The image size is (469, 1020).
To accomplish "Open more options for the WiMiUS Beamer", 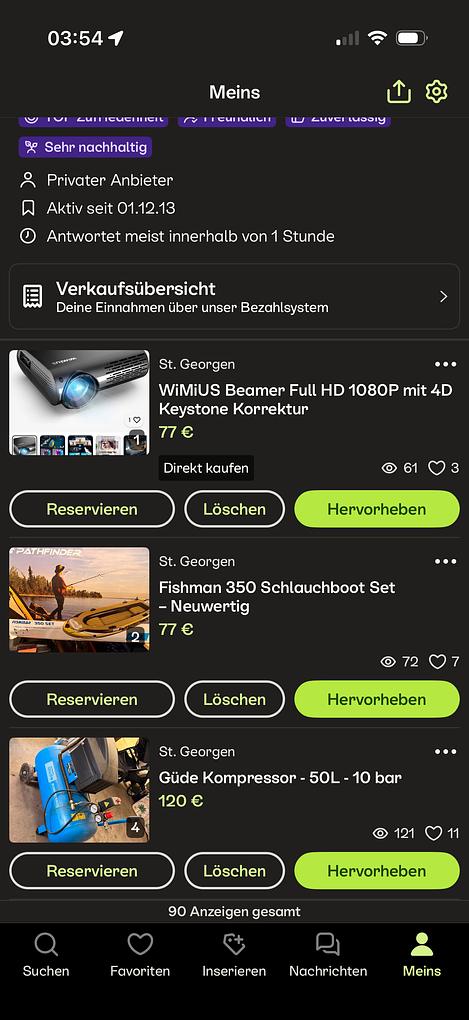I will (x=446, y=364).
